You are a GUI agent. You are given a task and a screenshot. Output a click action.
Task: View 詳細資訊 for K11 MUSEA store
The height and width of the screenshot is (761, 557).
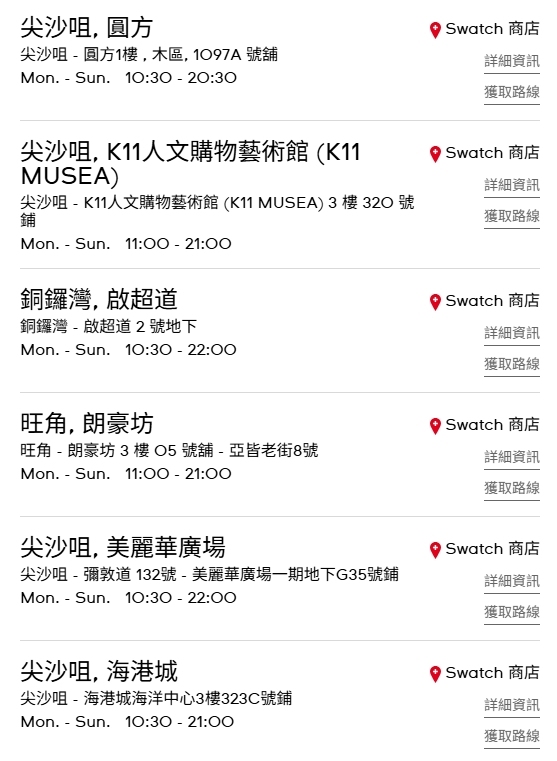[x=511, y=185]
